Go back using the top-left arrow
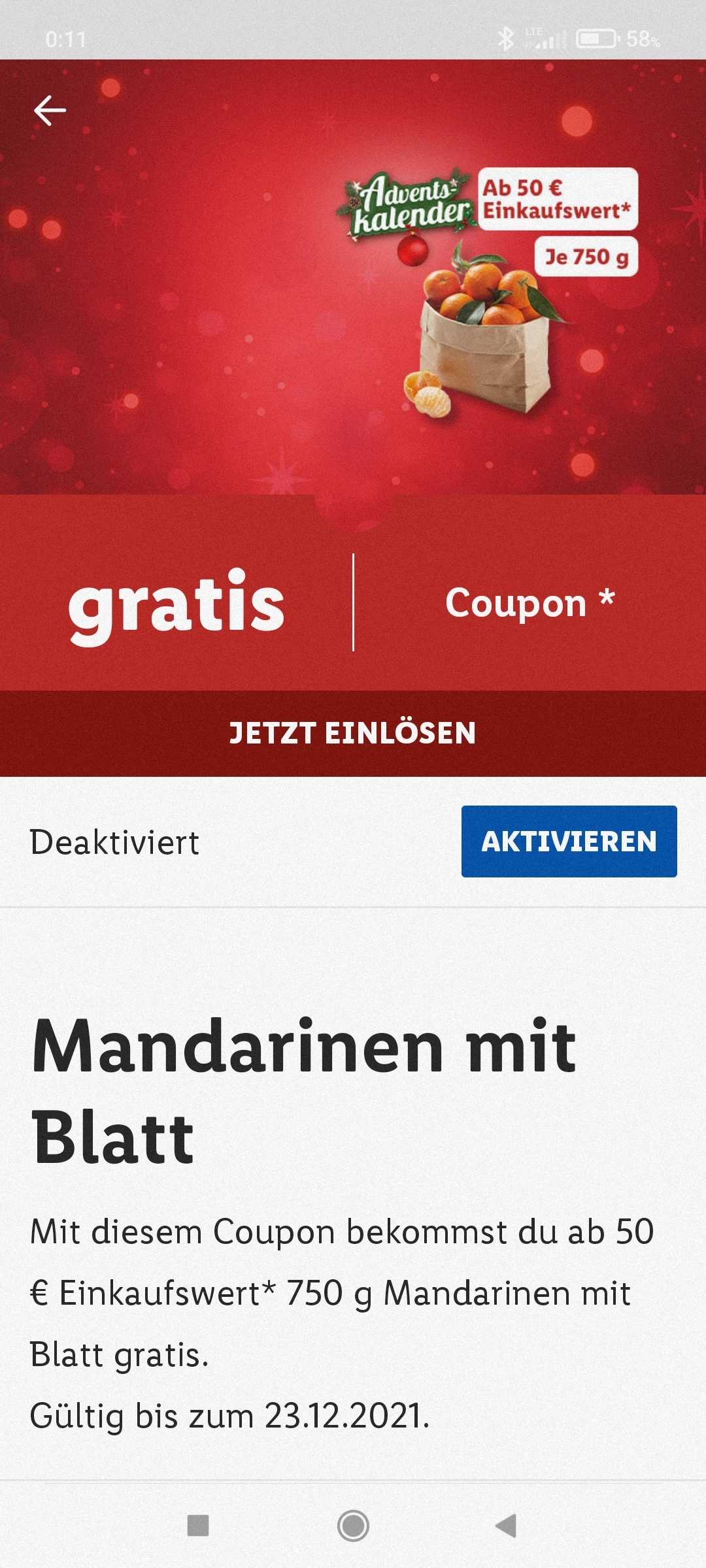This screenshot has width=706, height=1568. 50,110
